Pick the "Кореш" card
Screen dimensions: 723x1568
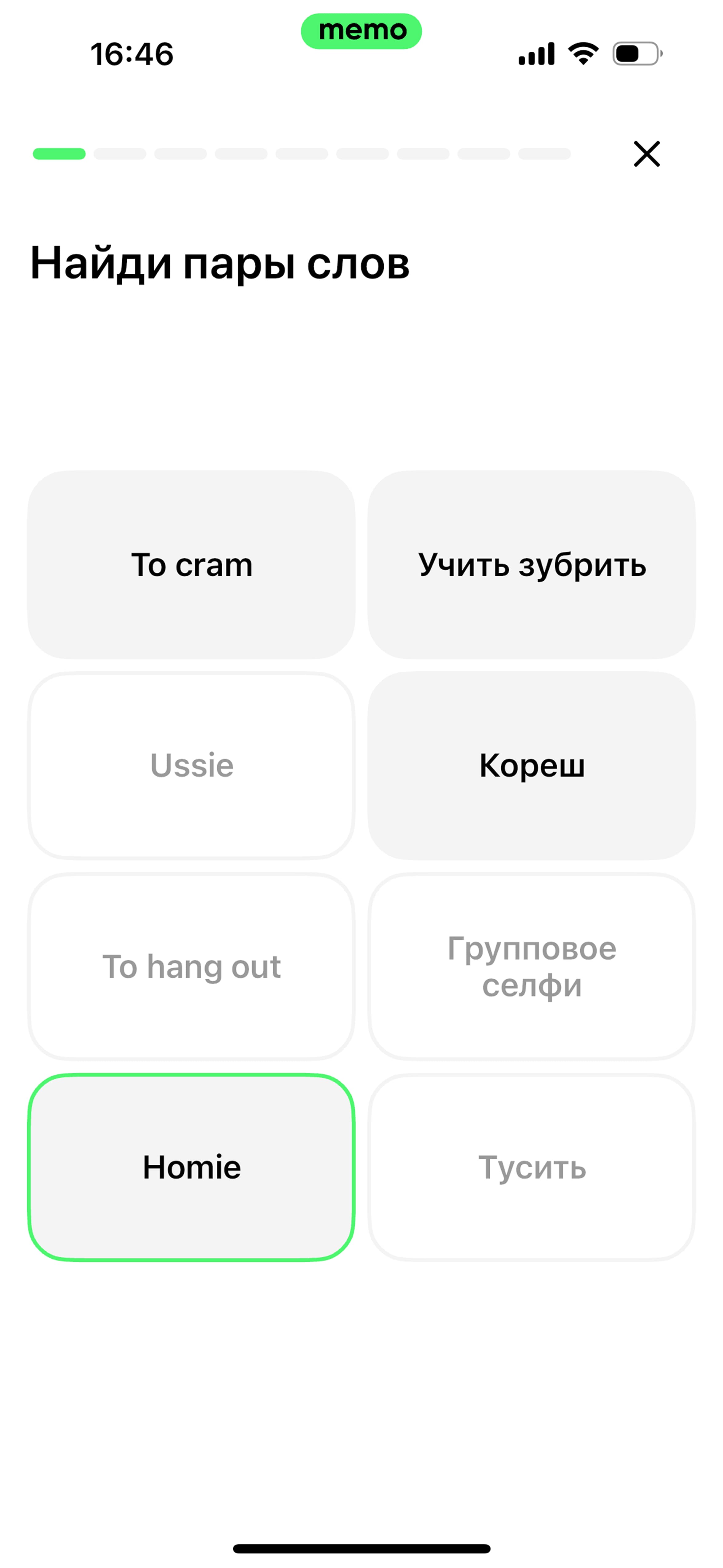pos(531,765)
